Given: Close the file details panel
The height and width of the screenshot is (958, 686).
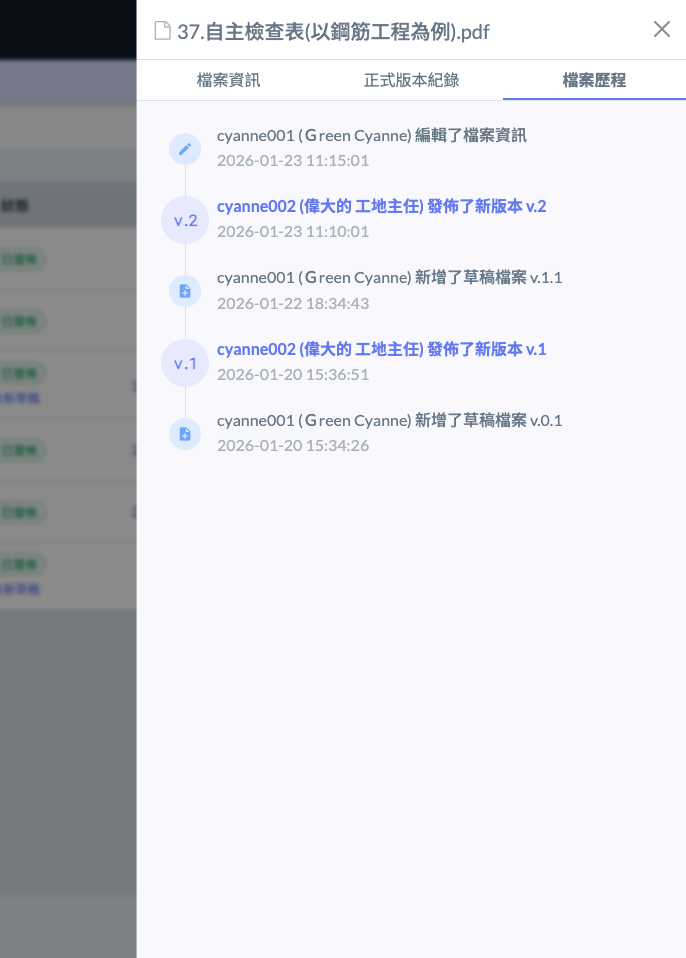Looking at the screenshot, I should pos(661,30).
